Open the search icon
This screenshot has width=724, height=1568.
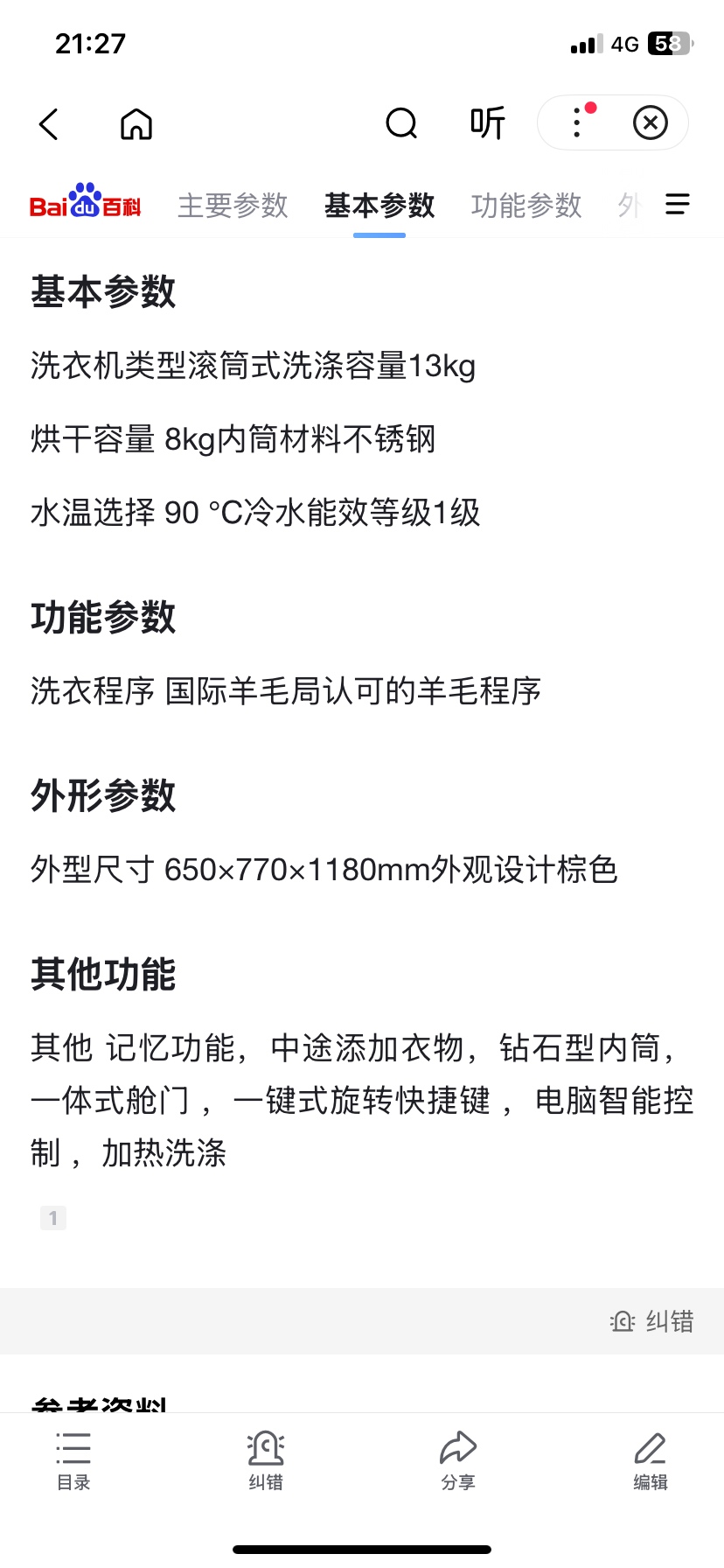coord(401,124)
